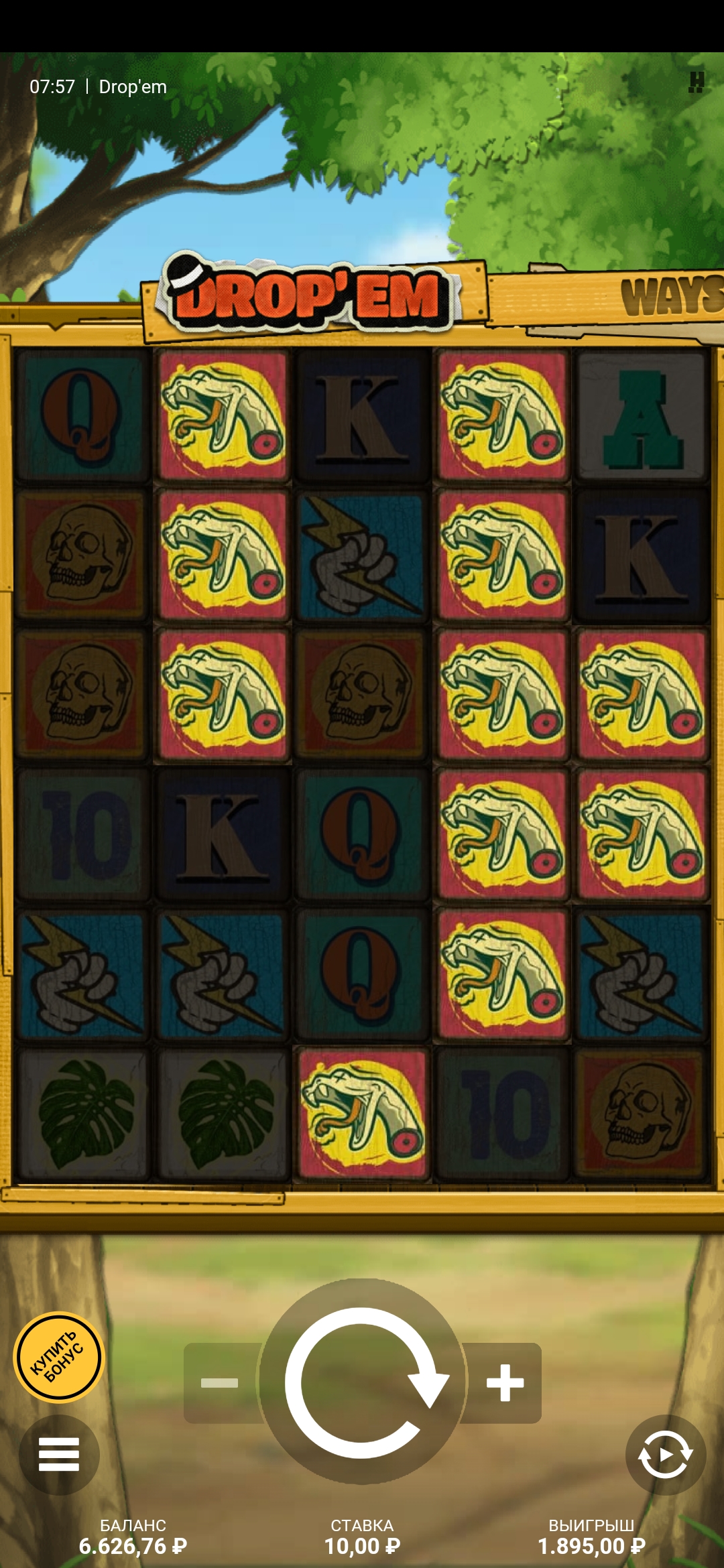Tap the Купить бонус button

tap(59, 1358)
